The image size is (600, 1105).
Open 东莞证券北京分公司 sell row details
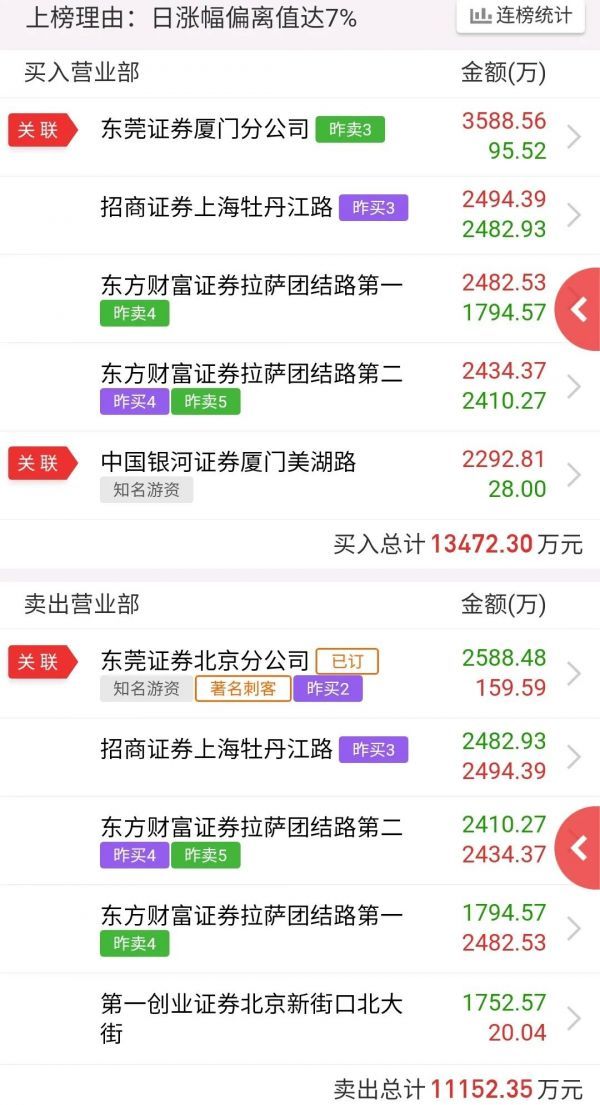[x=300, y=674]
